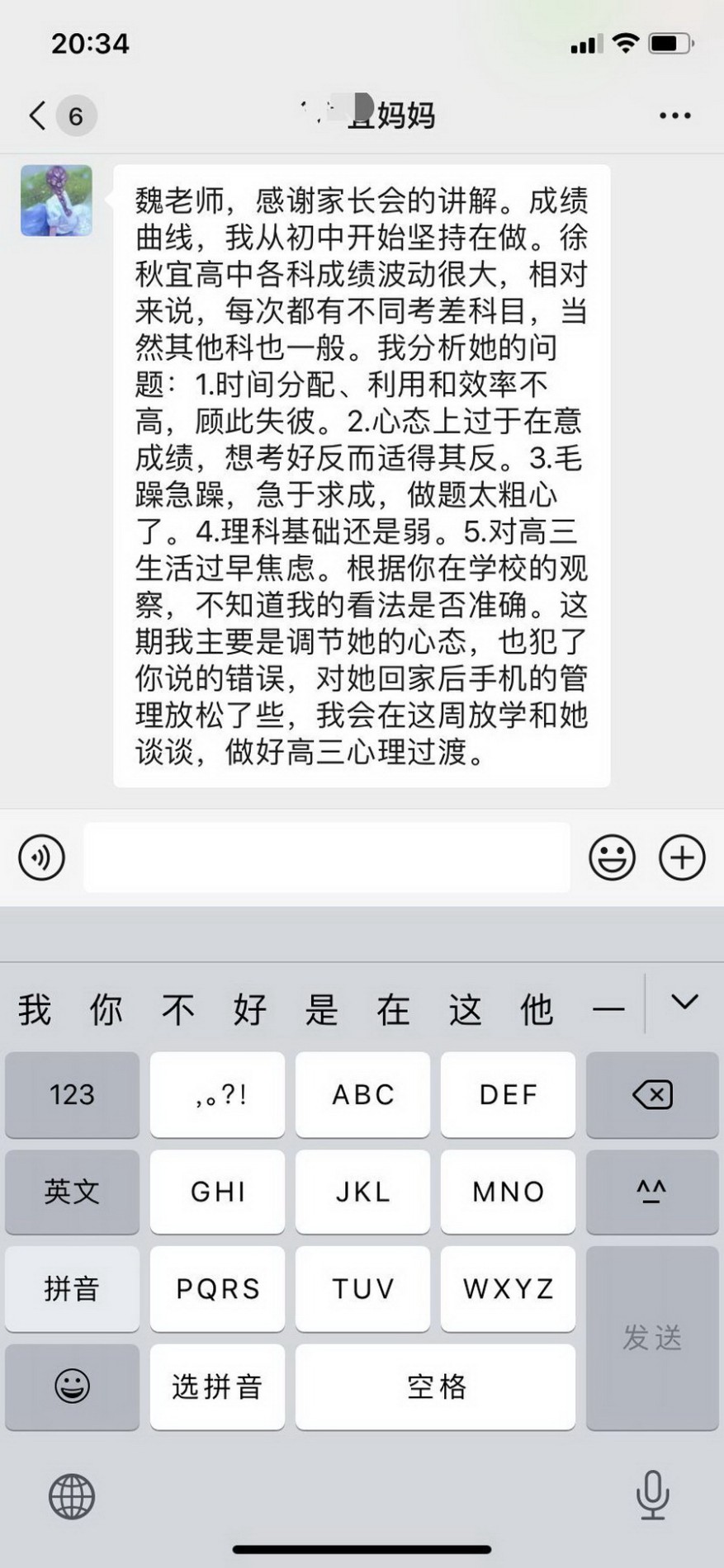Switch to voice message input
This screenshot has height=1568, width=724.
click(41, 857)
